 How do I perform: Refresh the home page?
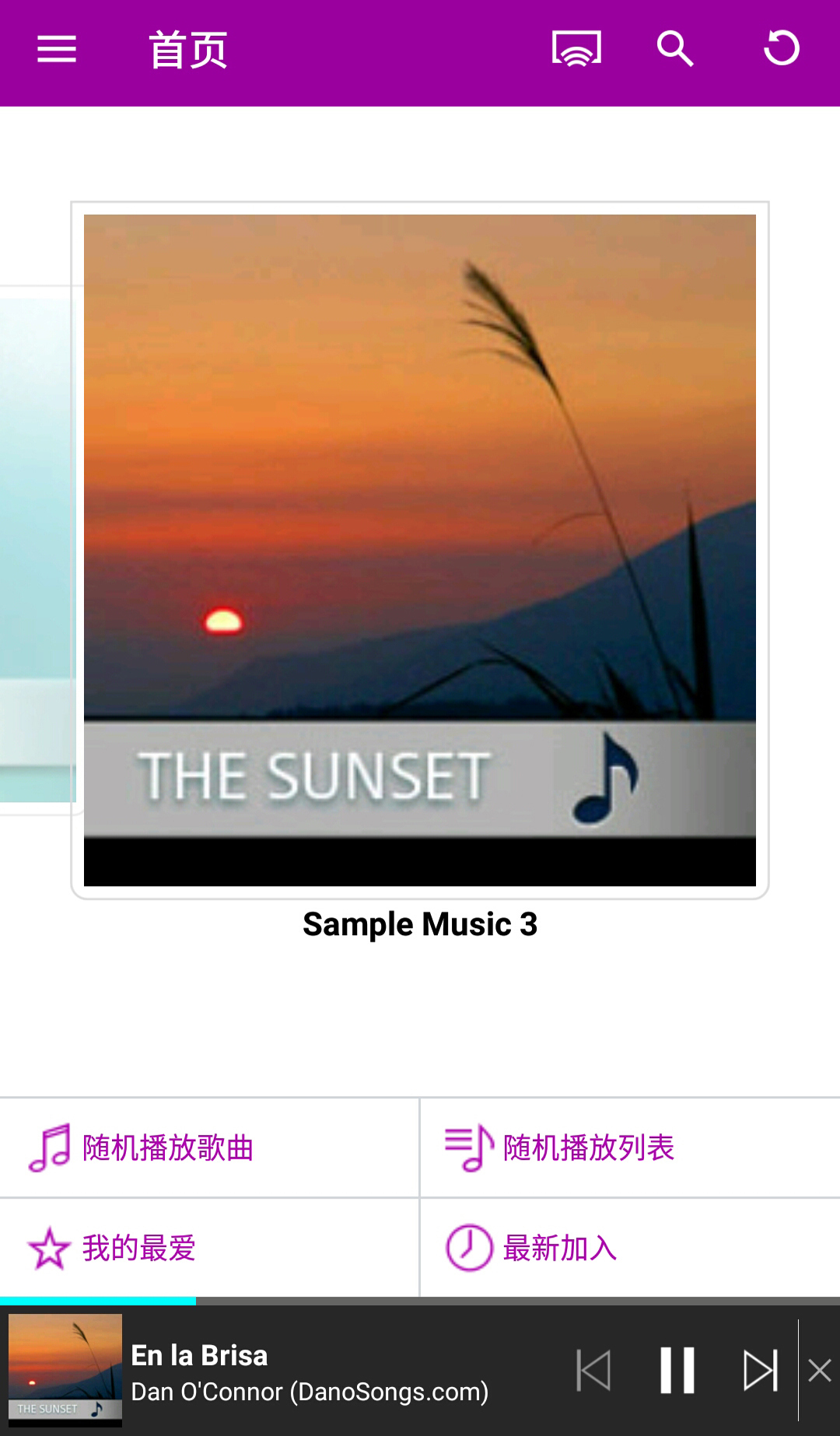point(781,48)
